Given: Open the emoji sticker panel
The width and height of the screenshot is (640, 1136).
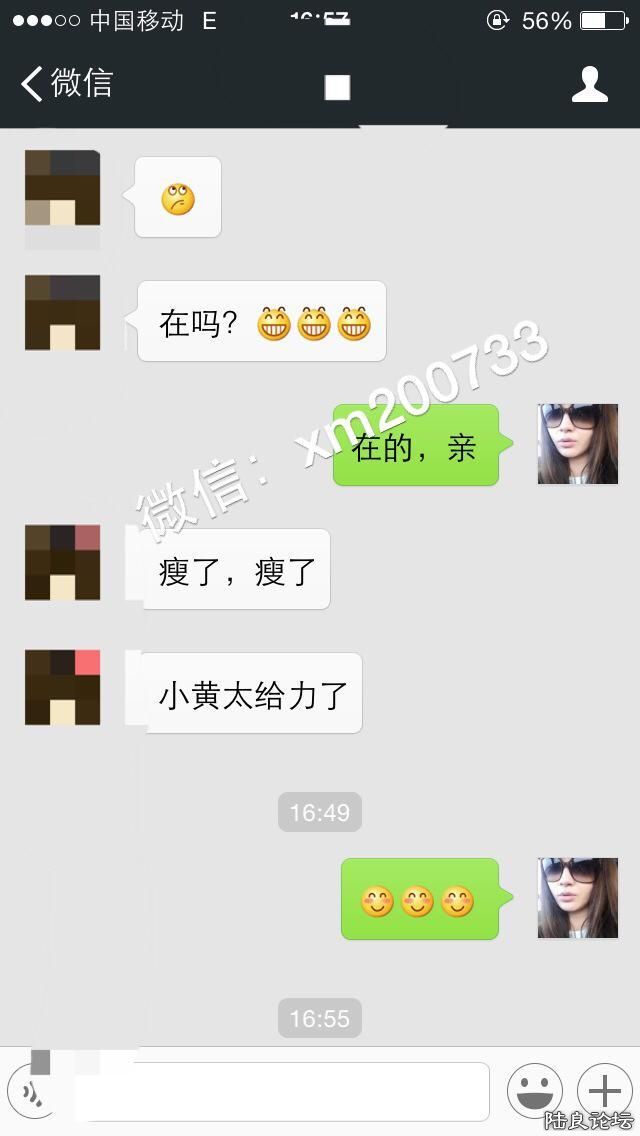Looking at the screenshot, I should click(534, 1091).
